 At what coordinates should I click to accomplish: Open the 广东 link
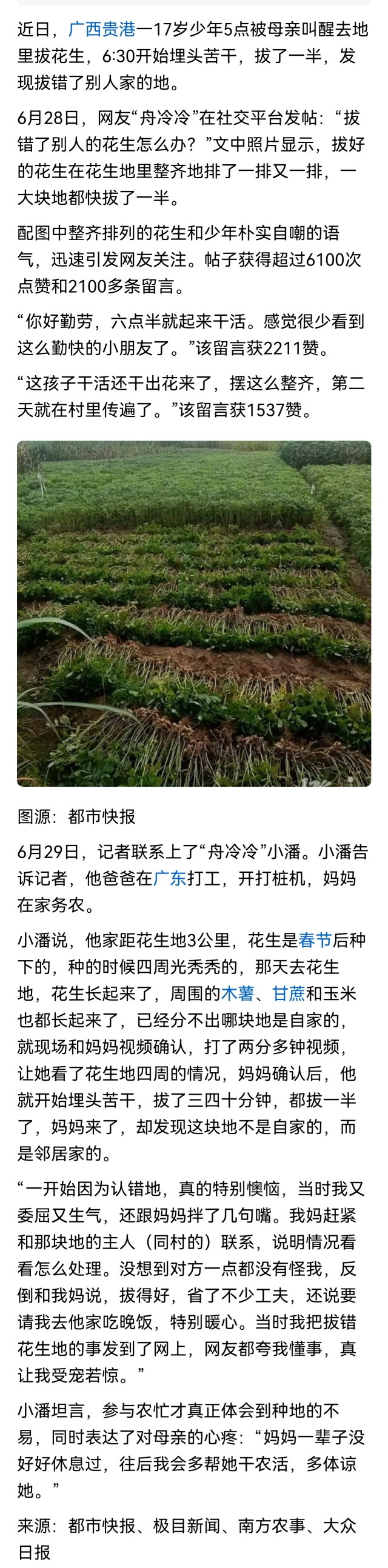(x=169, y=878)
